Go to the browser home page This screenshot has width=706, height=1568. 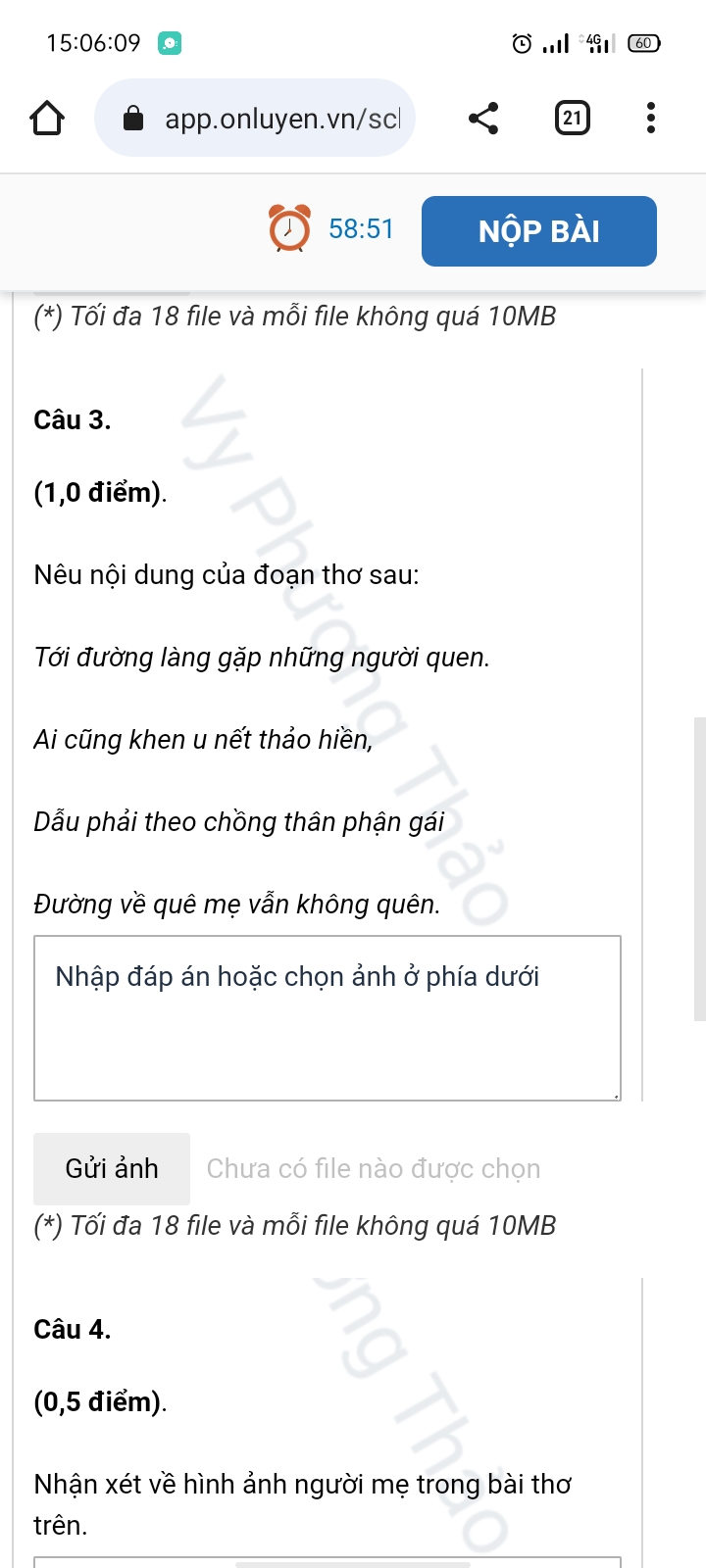[47, 119]
